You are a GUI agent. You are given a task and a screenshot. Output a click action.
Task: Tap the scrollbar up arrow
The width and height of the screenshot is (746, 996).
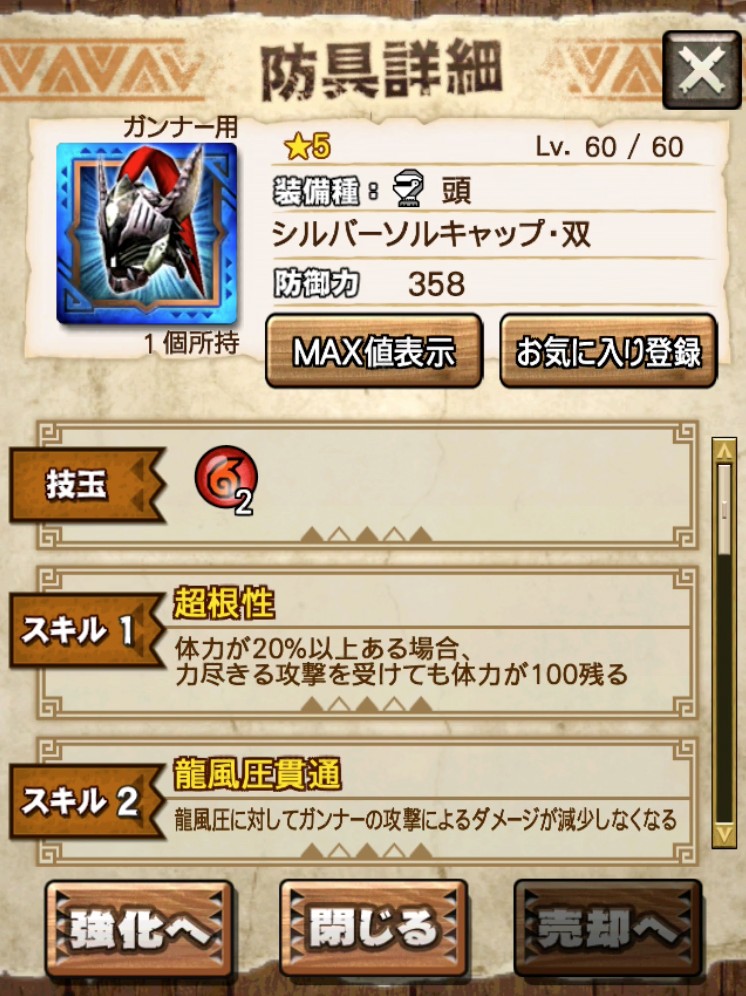pos(725,451)
